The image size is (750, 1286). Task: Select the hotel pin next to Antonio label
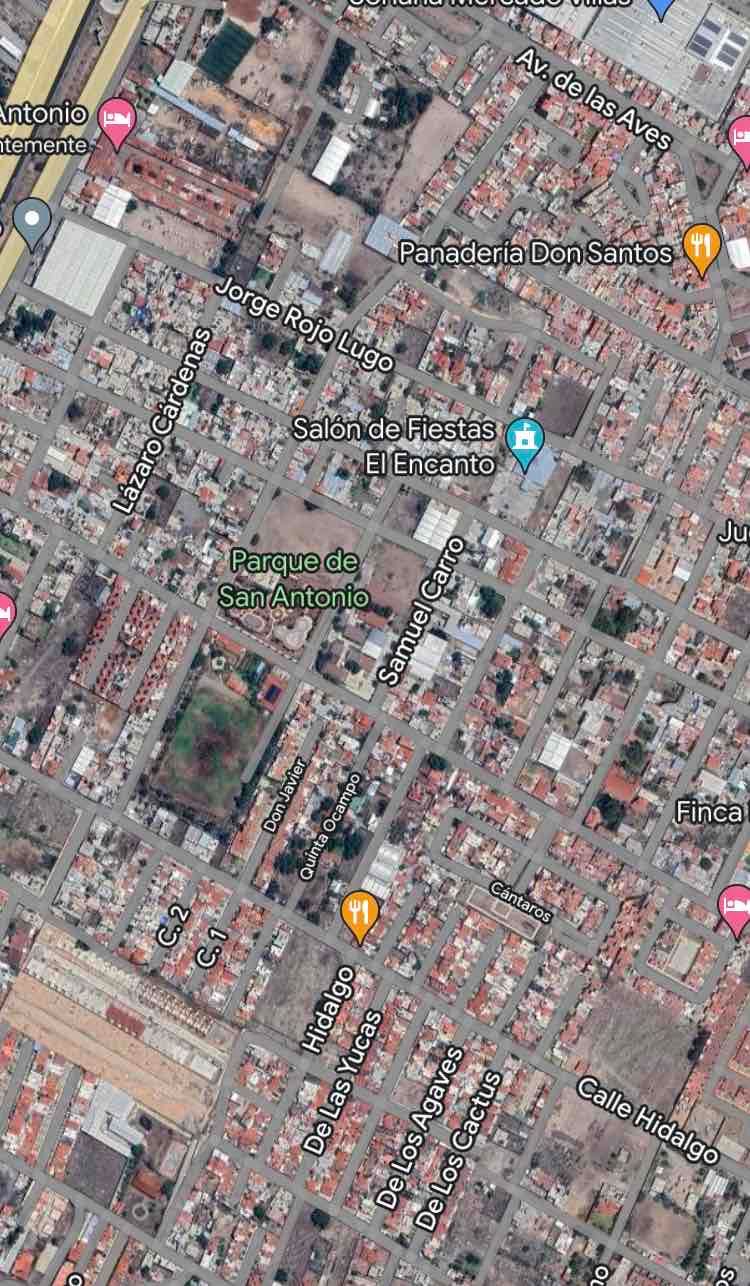click(118, 122)
